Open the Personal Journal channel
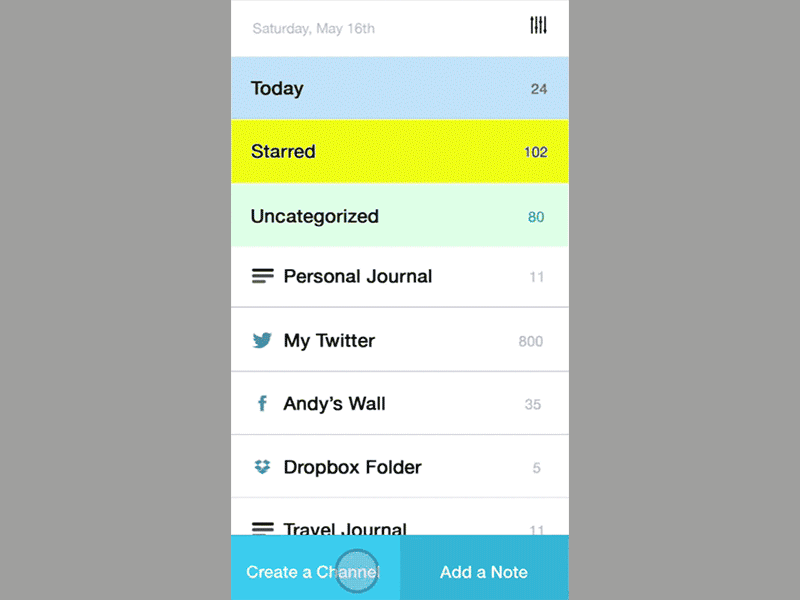The height and width of the screenshot is (600, 800). click(399, 277)
